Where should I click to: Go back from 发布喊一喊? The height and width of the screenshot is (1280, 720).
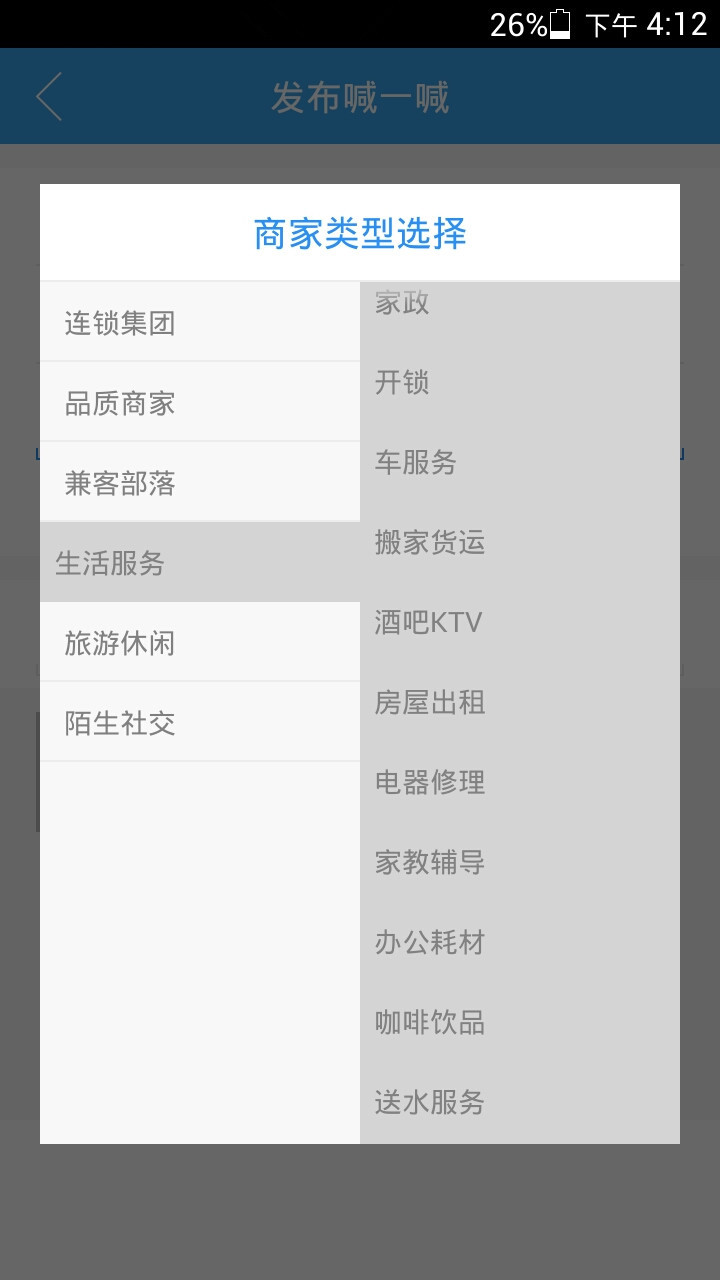pos(49,97)
